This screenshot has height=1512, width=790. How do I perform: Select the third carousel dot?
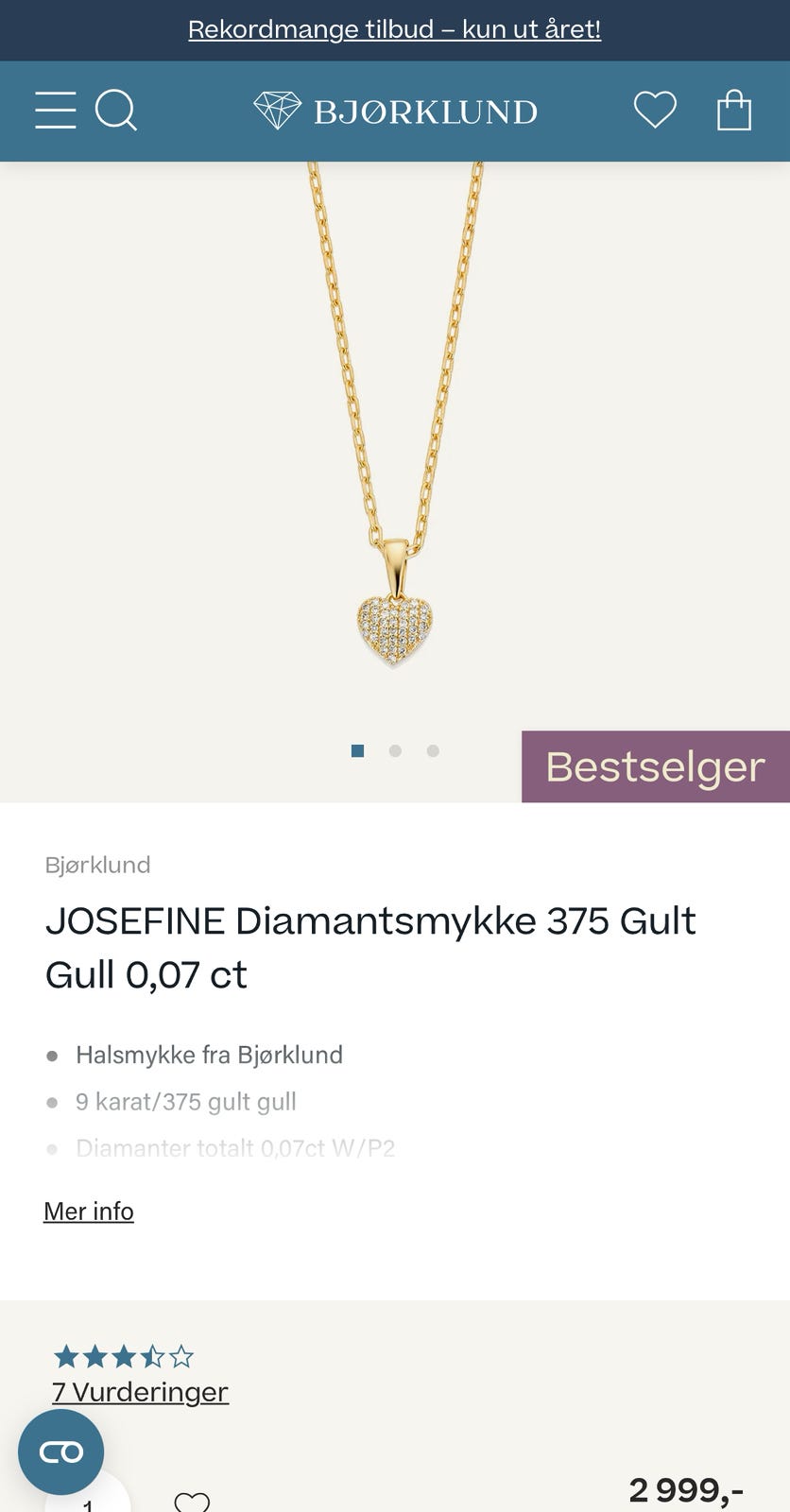coord(433,751)
